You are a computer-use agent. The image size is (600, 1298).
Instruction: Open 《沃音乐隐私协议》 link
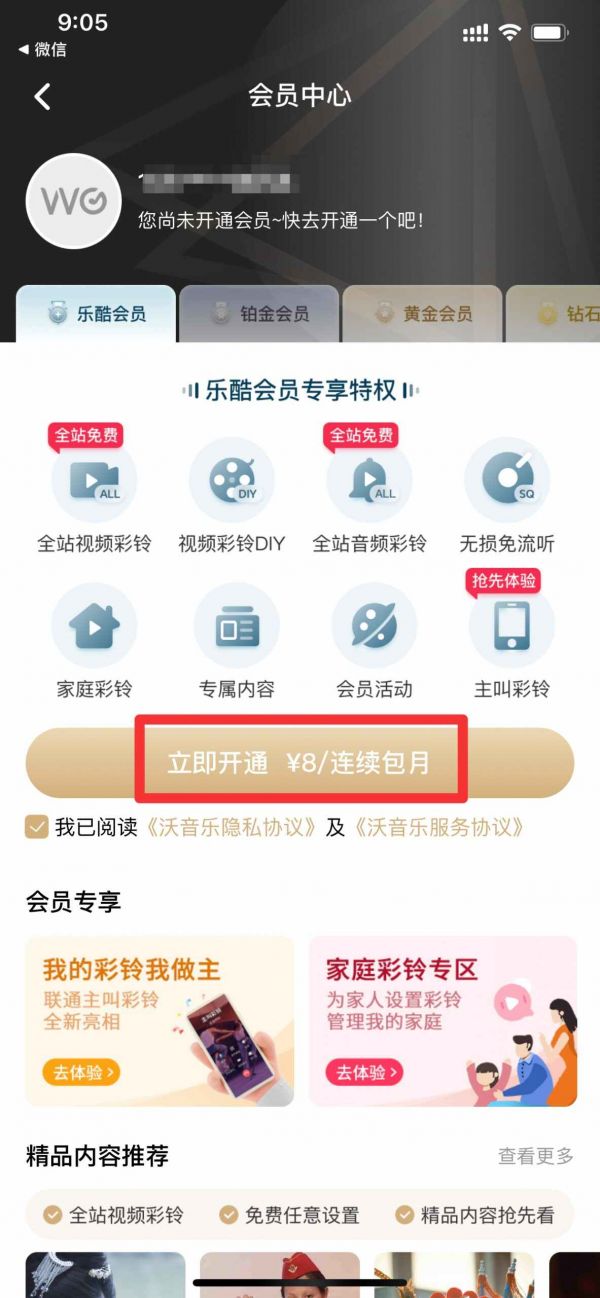pos(232,828)
